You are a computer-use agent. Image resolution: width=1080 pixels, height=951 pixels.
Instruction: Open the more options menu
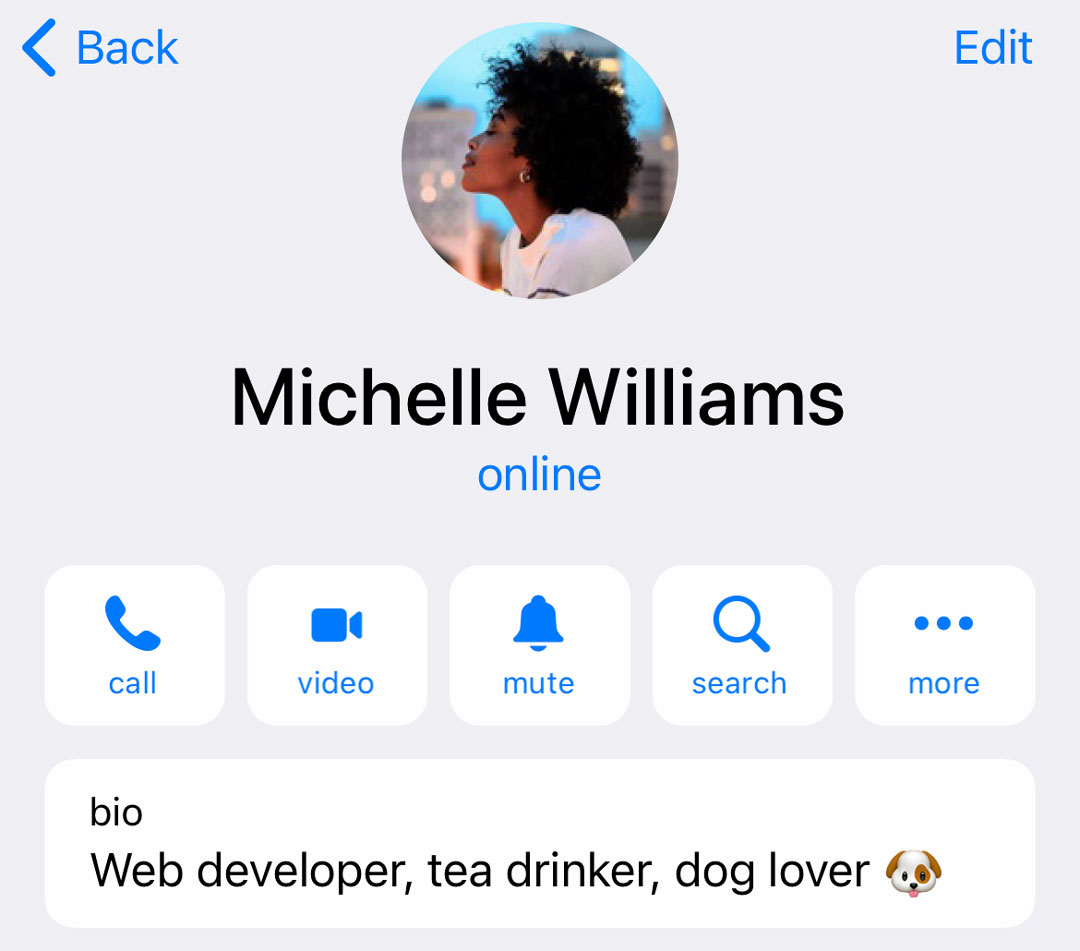point(944,645)
